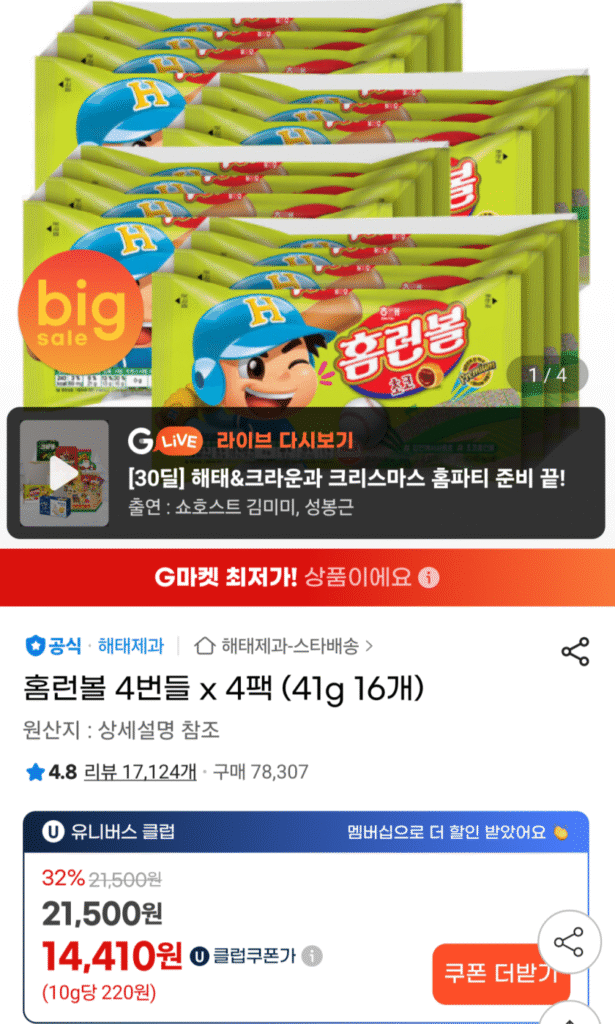Image resolution: width=615 pixels, height=1024 pixels.
Task: Play the G LIVE replay video
Action: click(x=64, y=474)
